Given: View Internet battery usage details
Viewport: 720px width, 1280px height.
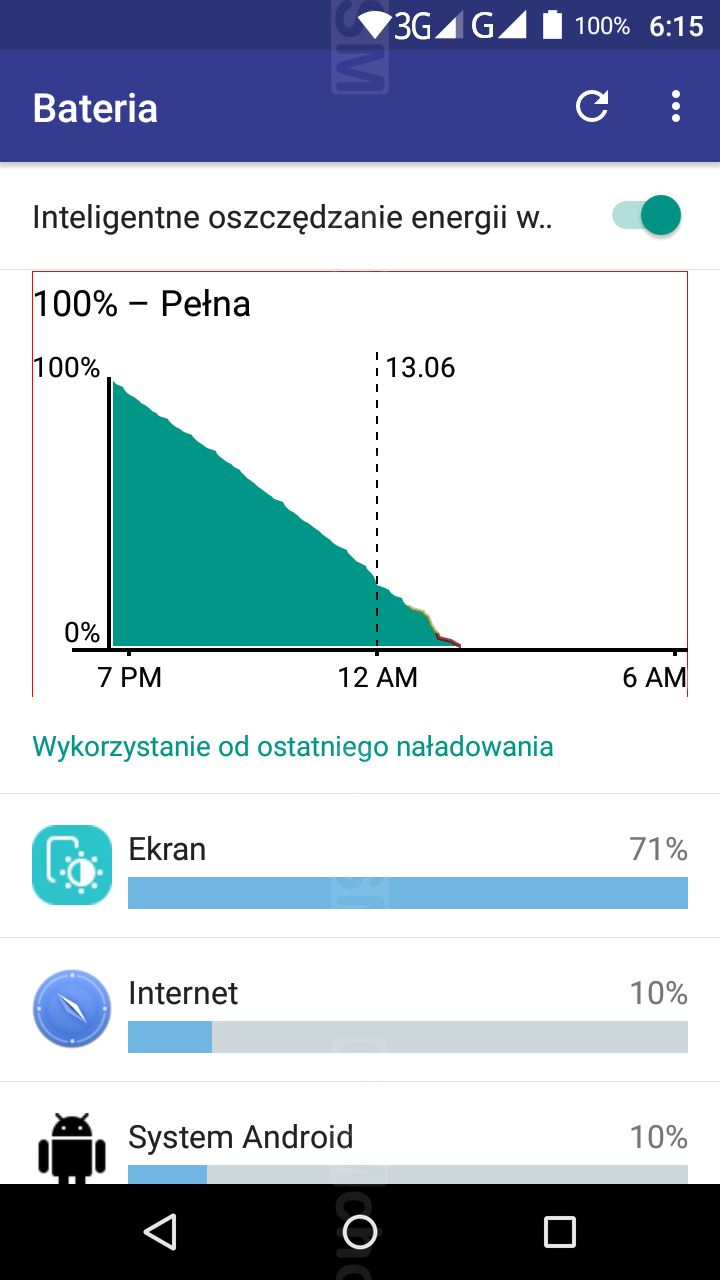Looking at the screenshot, I should (360, 1010).
